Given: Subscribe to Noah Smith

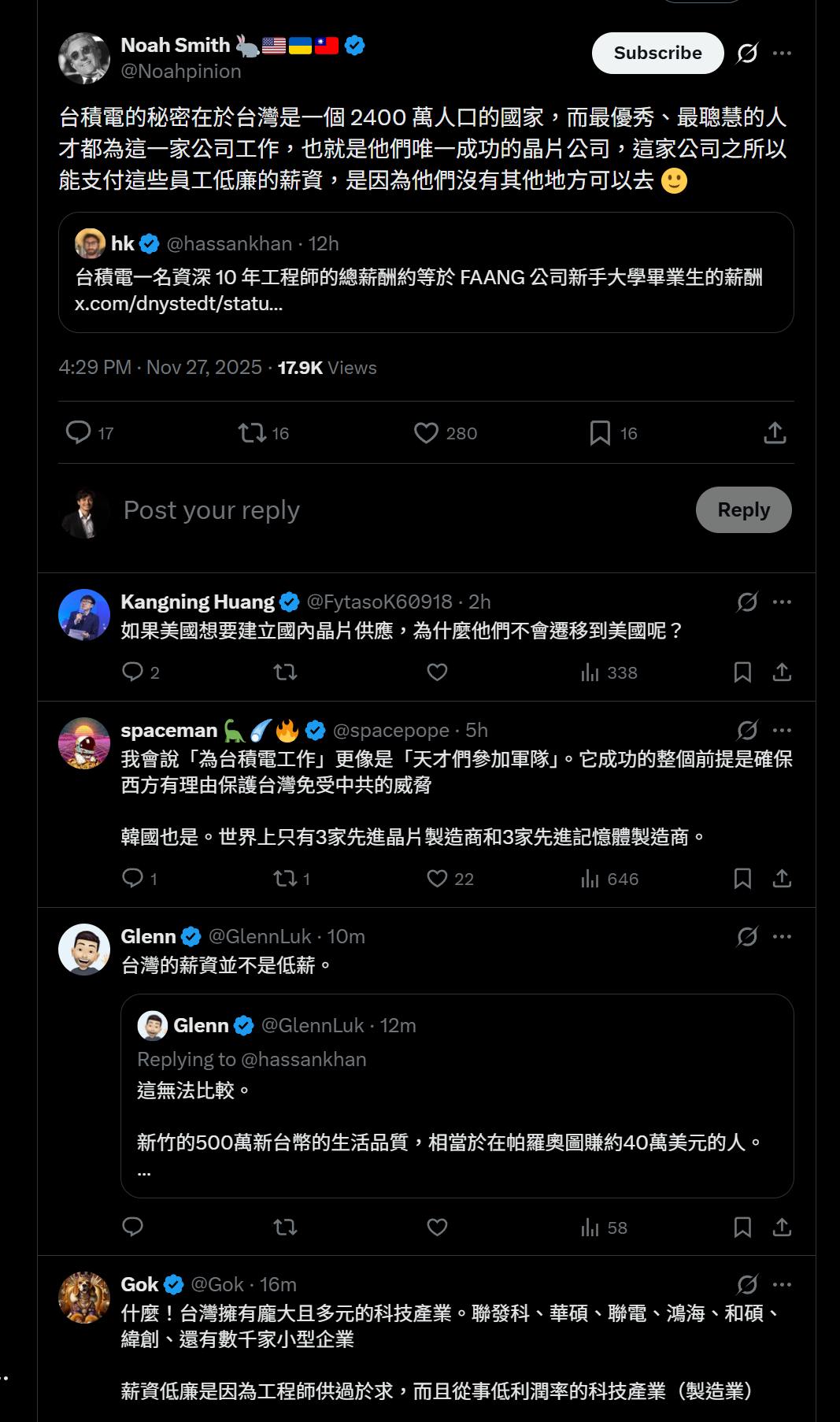Looking at the screenshot, I should coord(657,53).
